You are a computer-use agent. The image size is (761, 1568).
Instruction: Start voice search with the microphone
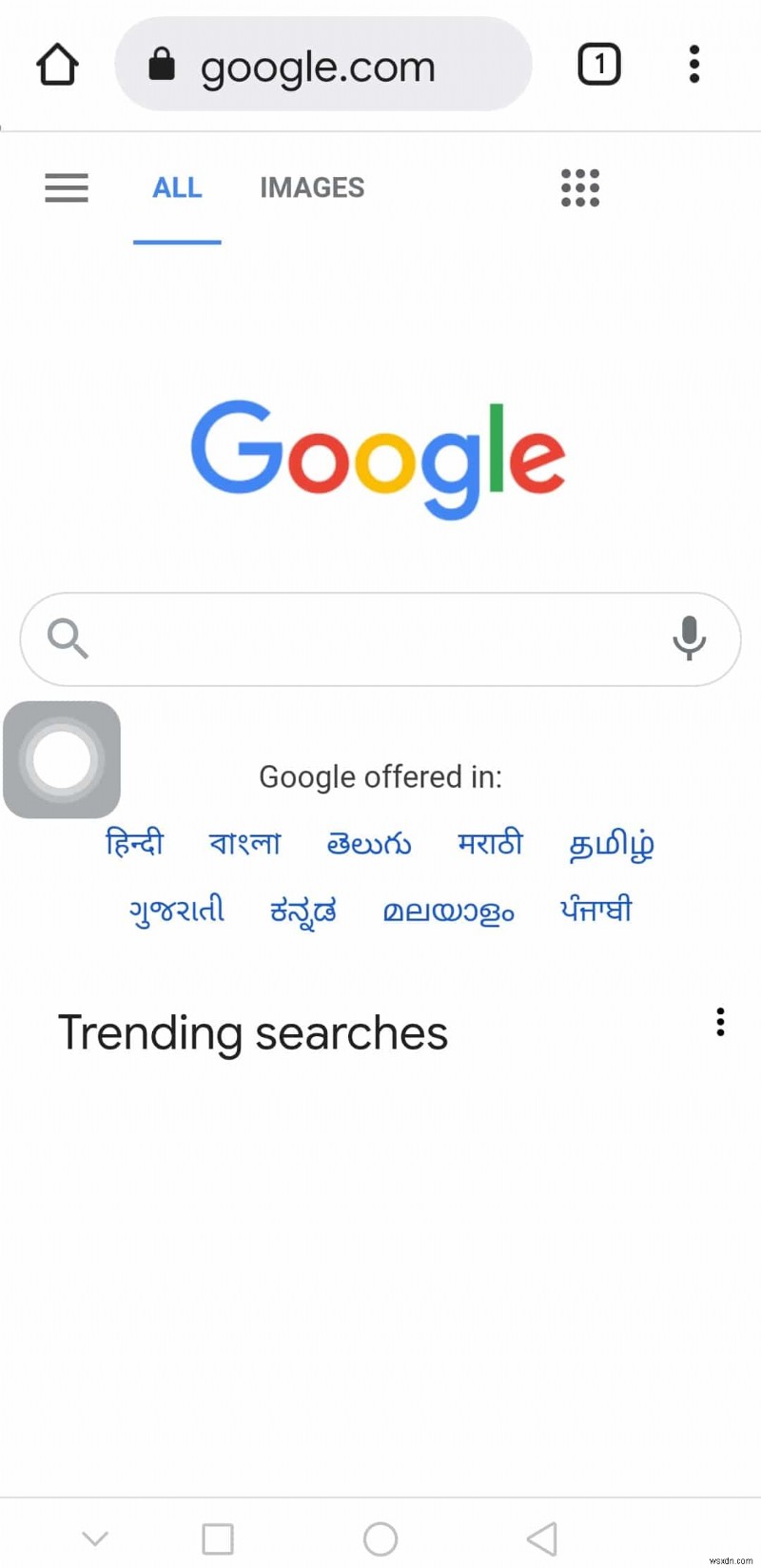(689, 637)
